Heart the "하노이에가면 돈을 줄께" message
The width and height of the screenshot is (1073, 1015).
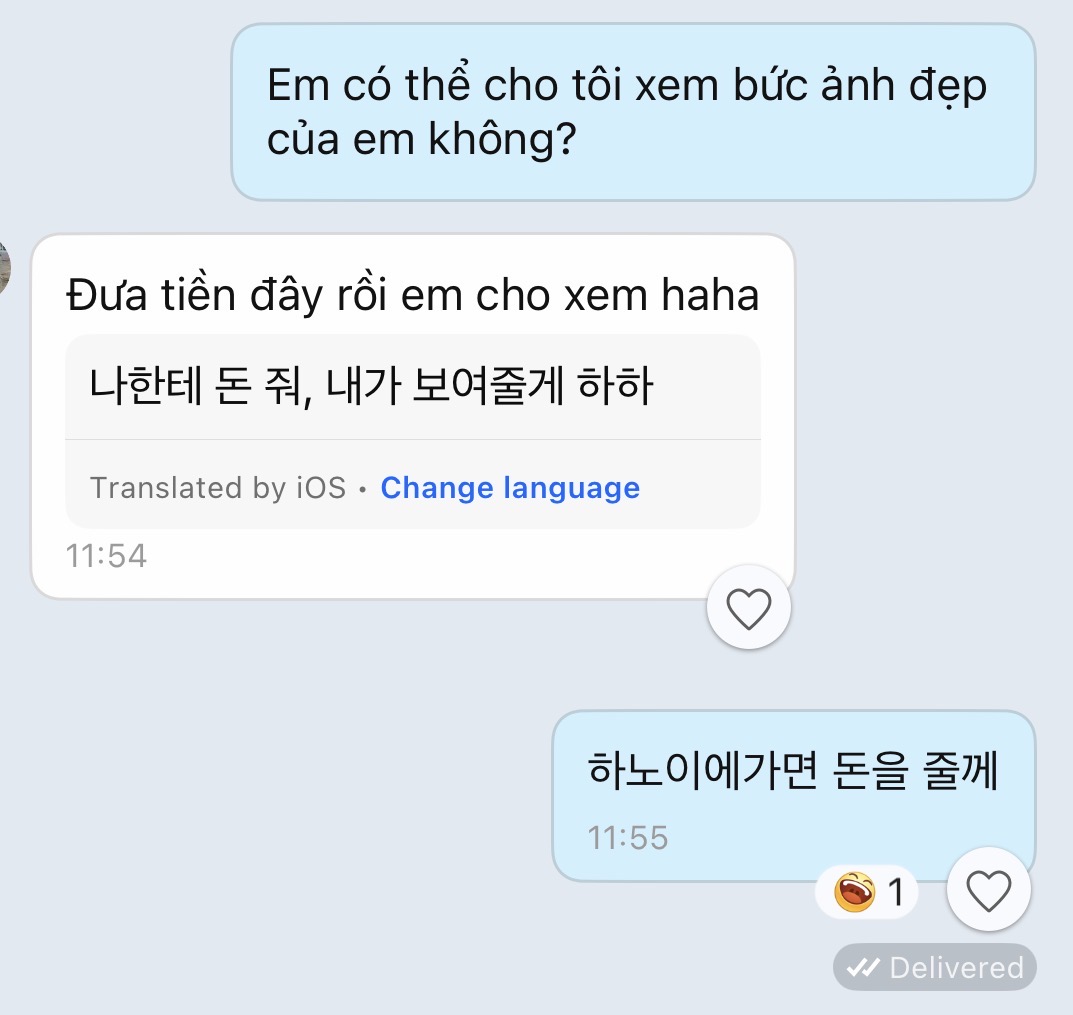988,891
